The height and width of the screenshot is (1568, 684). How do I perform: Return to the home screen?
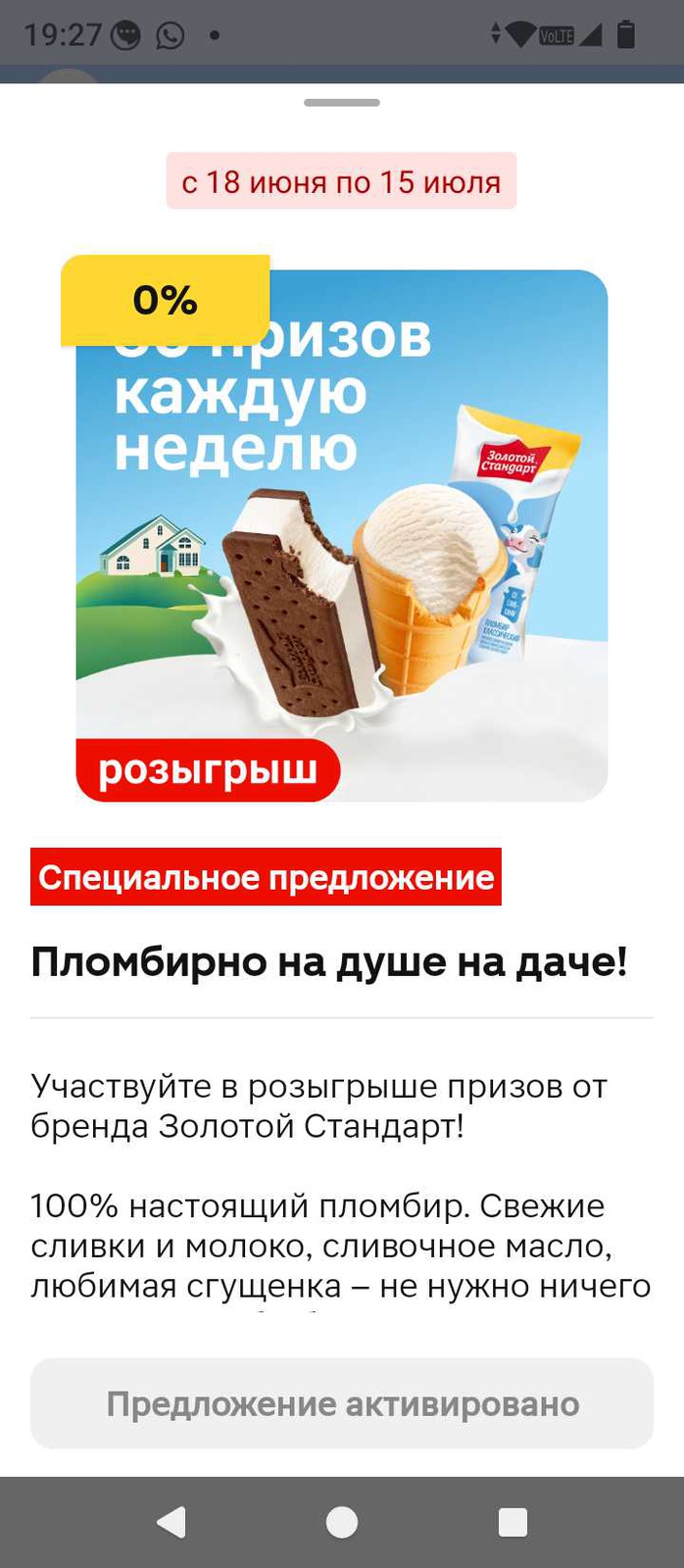point(342,1522)
